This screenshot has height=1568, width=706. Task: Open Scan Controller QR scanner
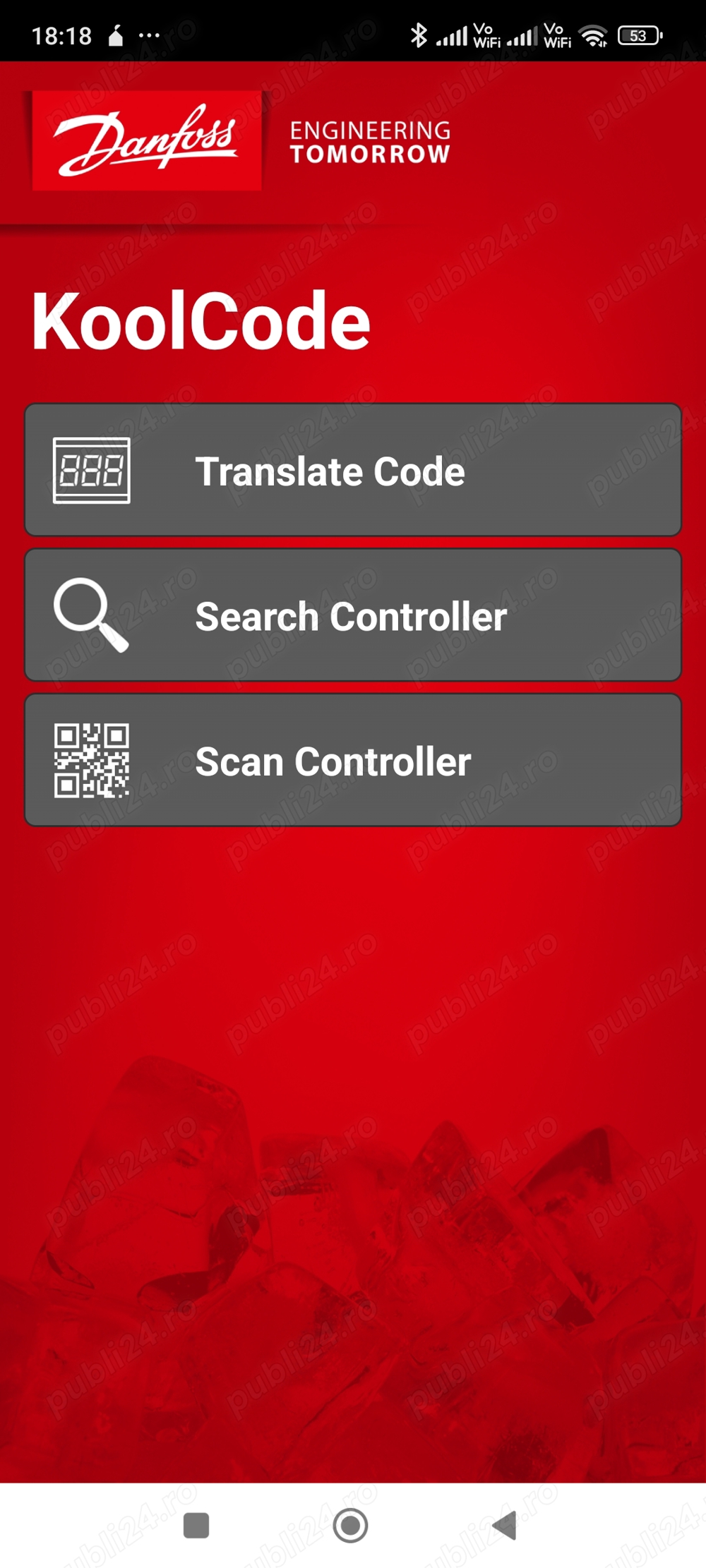353,760
